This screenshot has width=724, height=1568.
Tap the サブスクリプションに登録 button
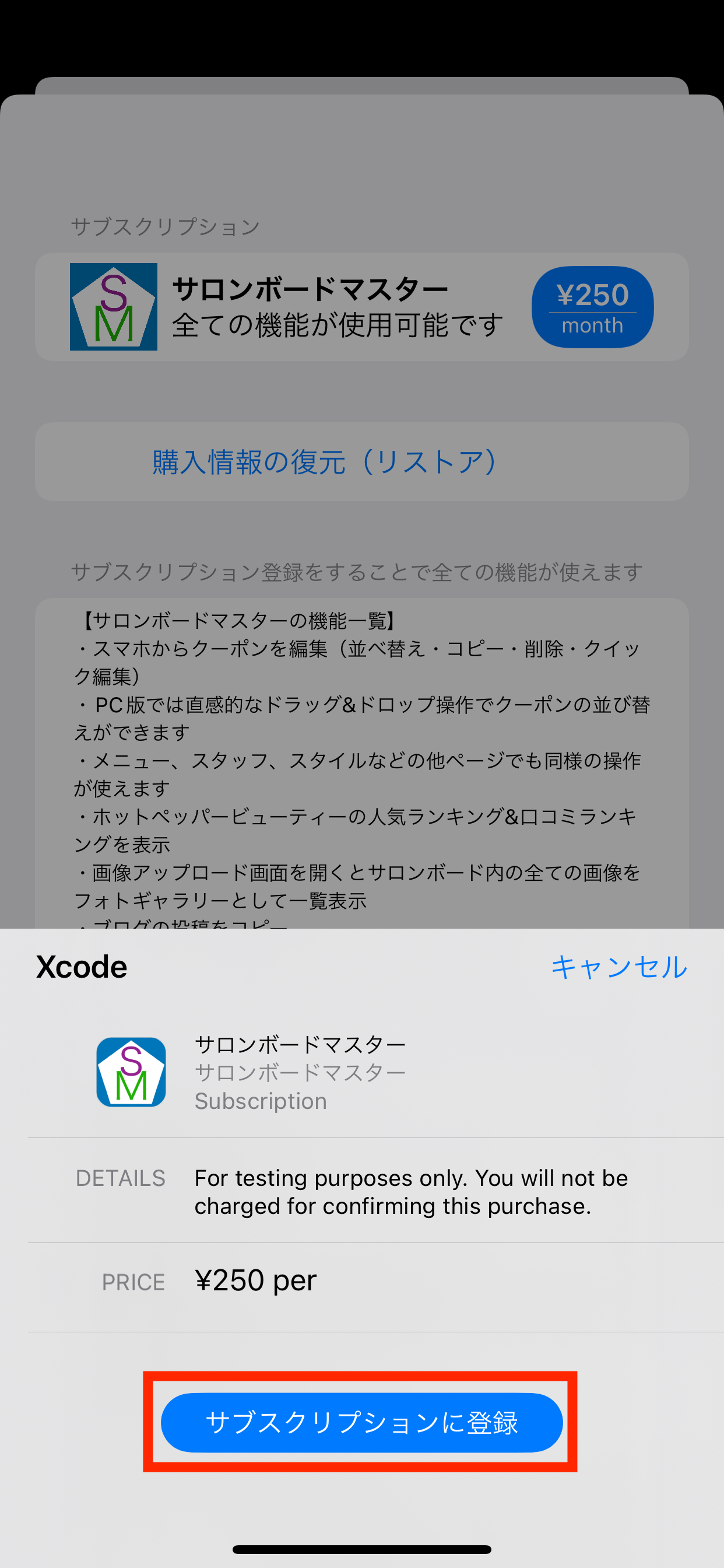[361, 1422]
